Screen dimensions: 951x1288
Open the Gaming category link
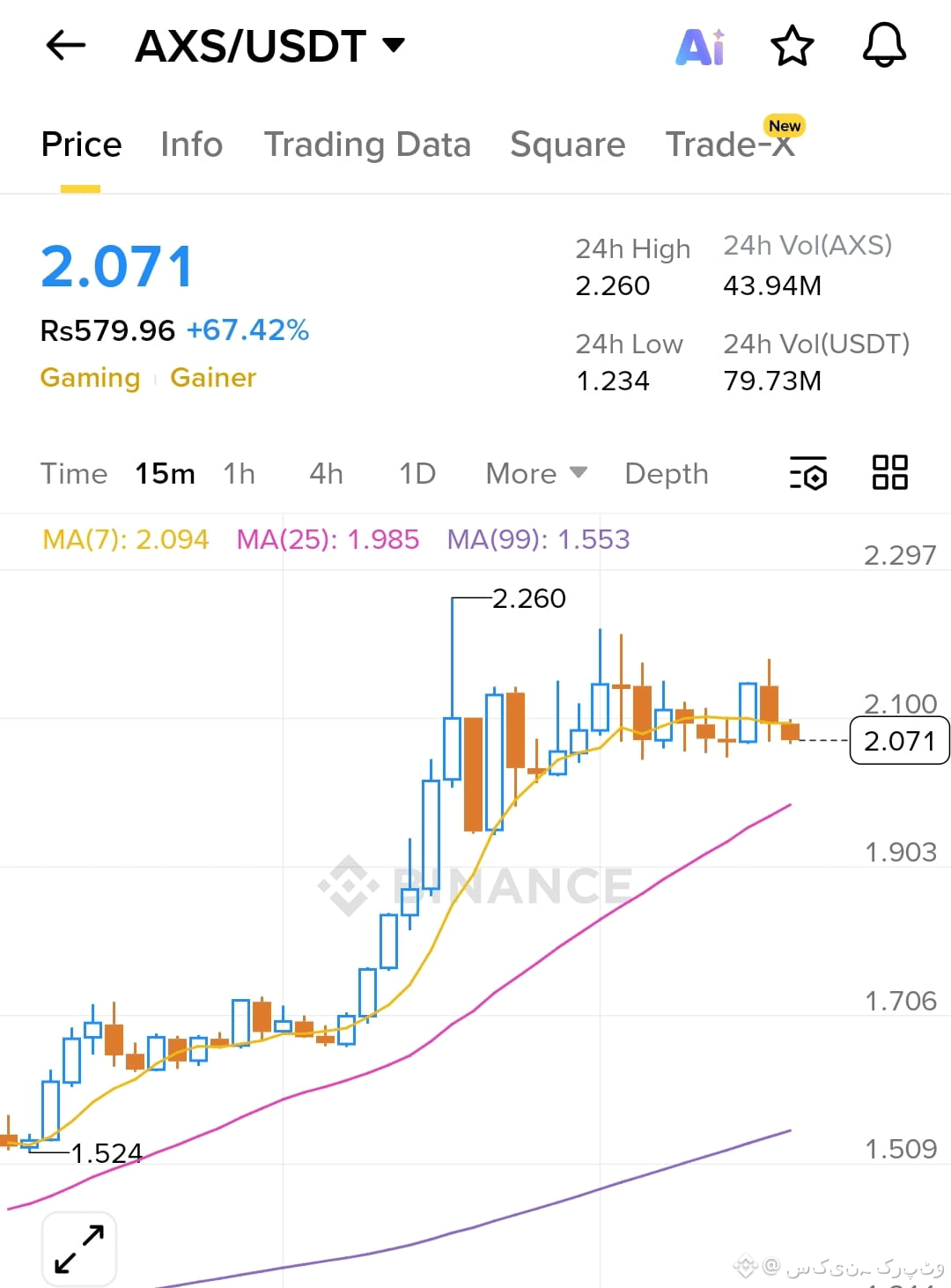(90, 378)
